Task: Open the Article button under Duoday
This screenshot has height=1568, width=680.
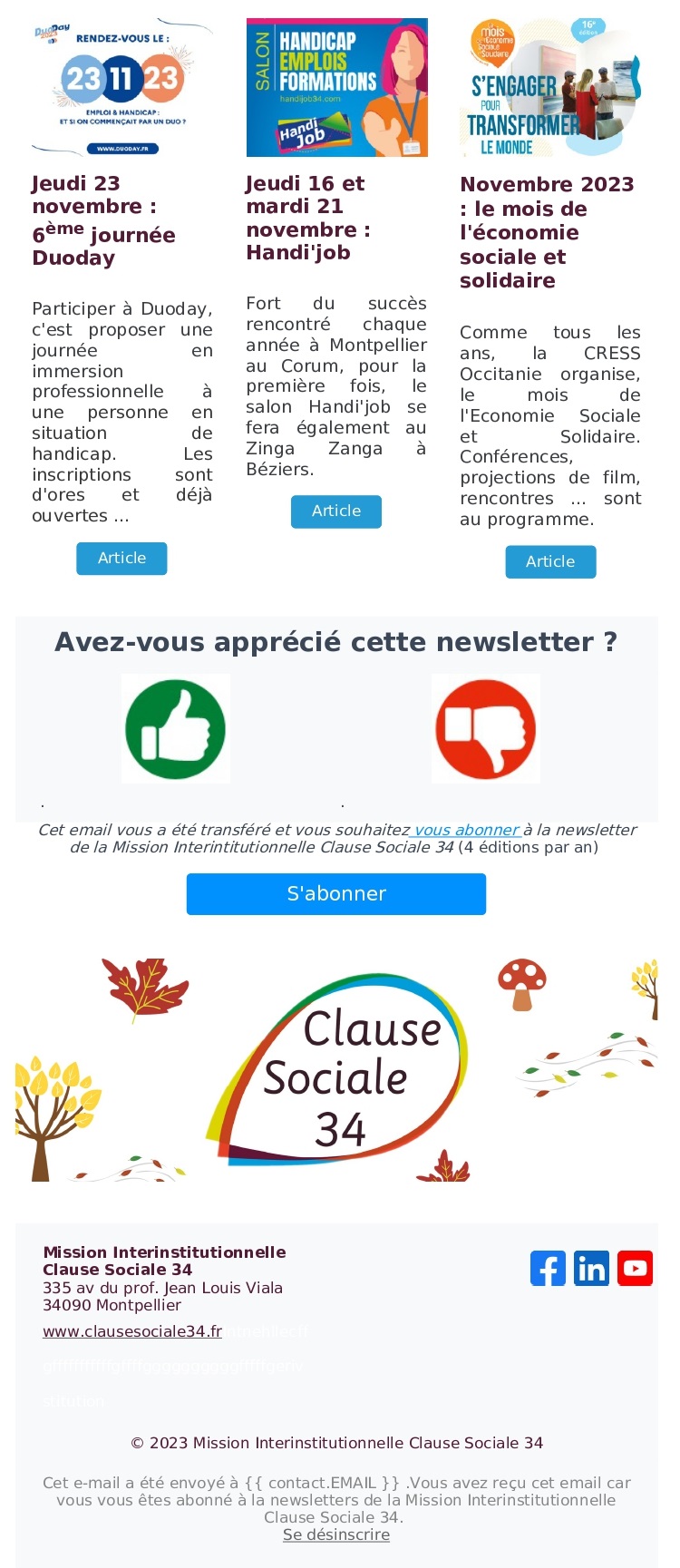Action: (121, 558)
